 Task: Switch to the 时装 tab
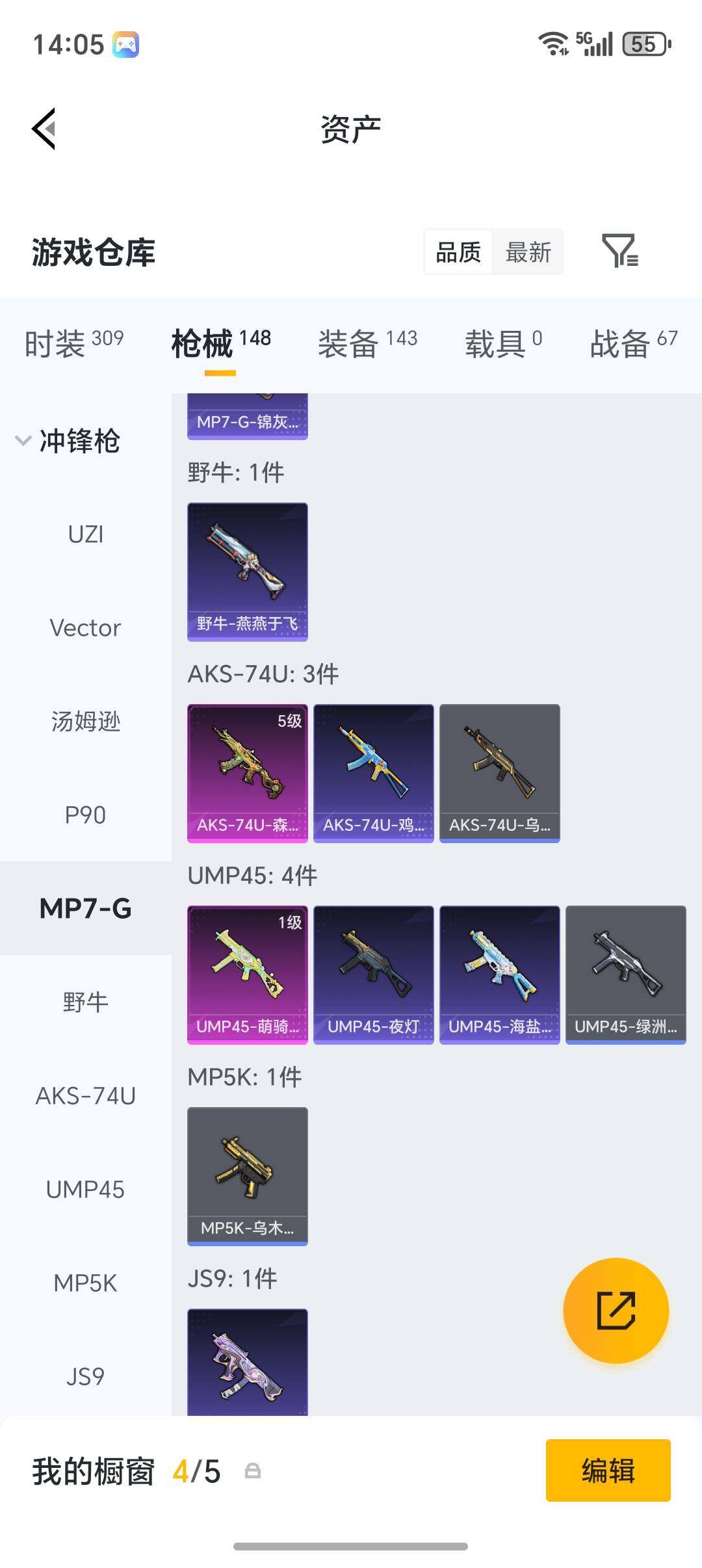click(74, 343)
